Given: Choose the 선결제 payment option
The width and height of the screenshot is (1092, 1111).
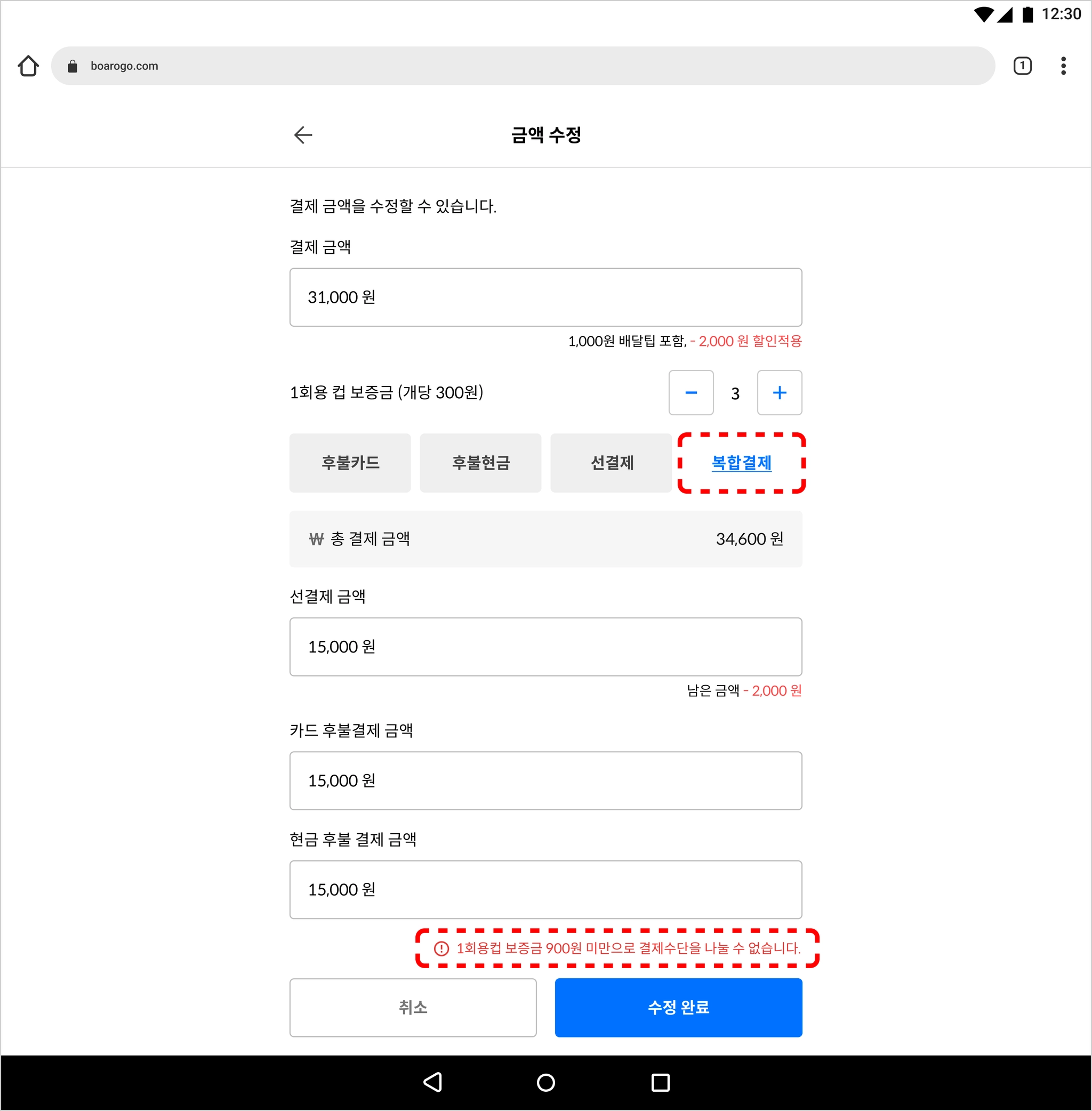Looking at the screenshot, I should 611,463.
